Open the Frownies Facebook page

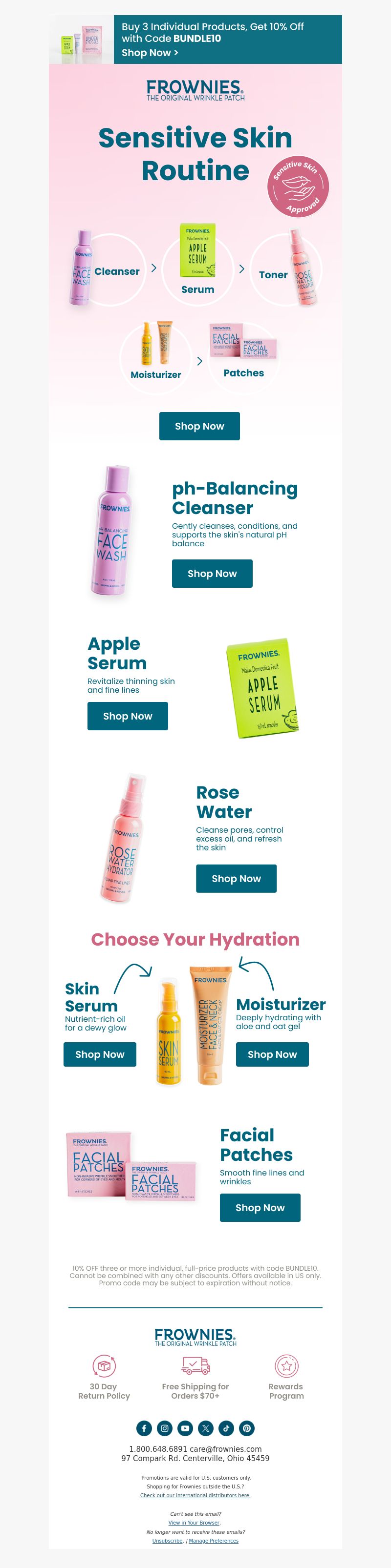(x=144, y=1428)
